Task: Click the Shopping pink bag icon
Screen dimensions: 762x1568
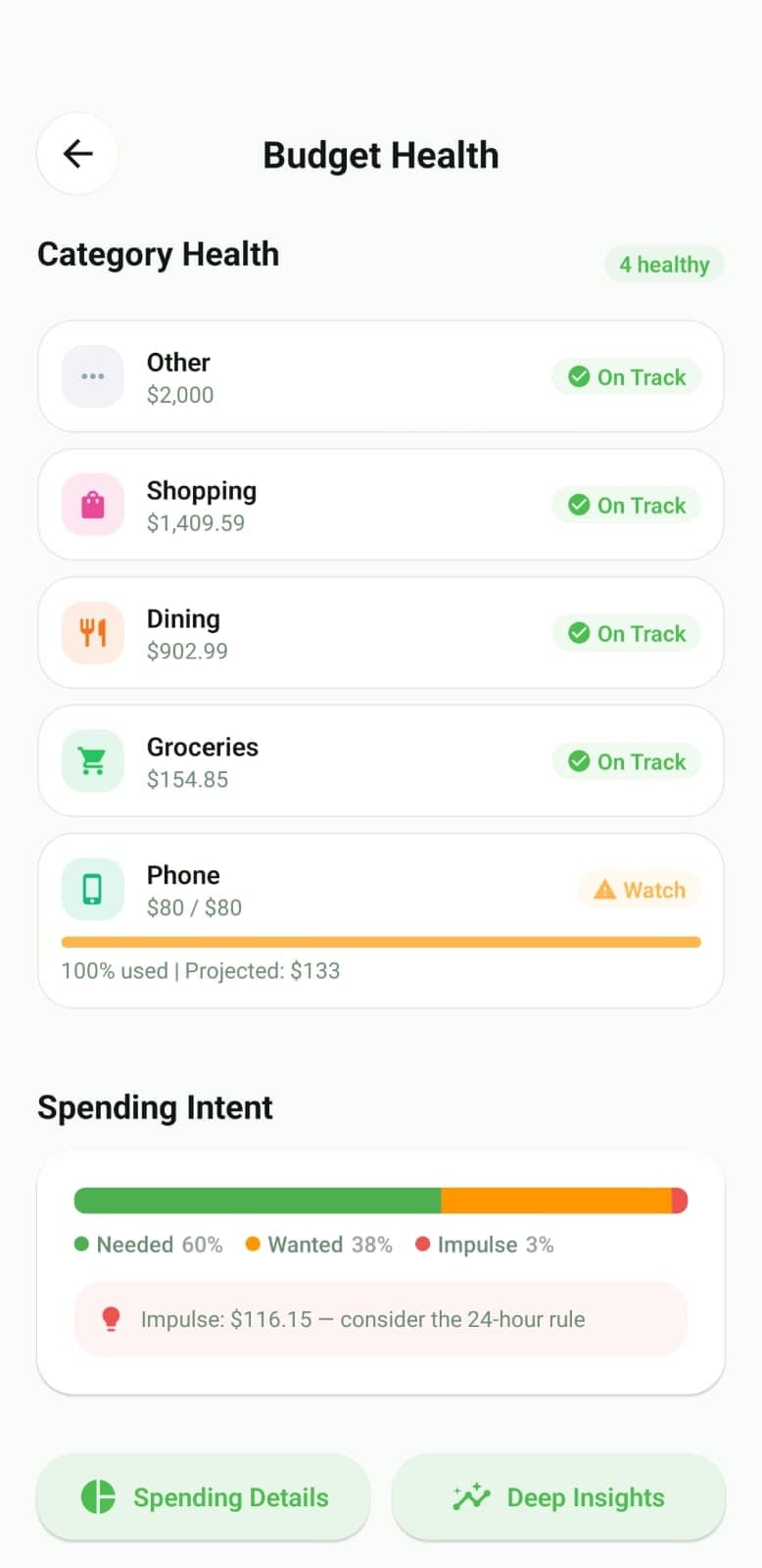Action: pyautogui.click(x=91, y=504)
